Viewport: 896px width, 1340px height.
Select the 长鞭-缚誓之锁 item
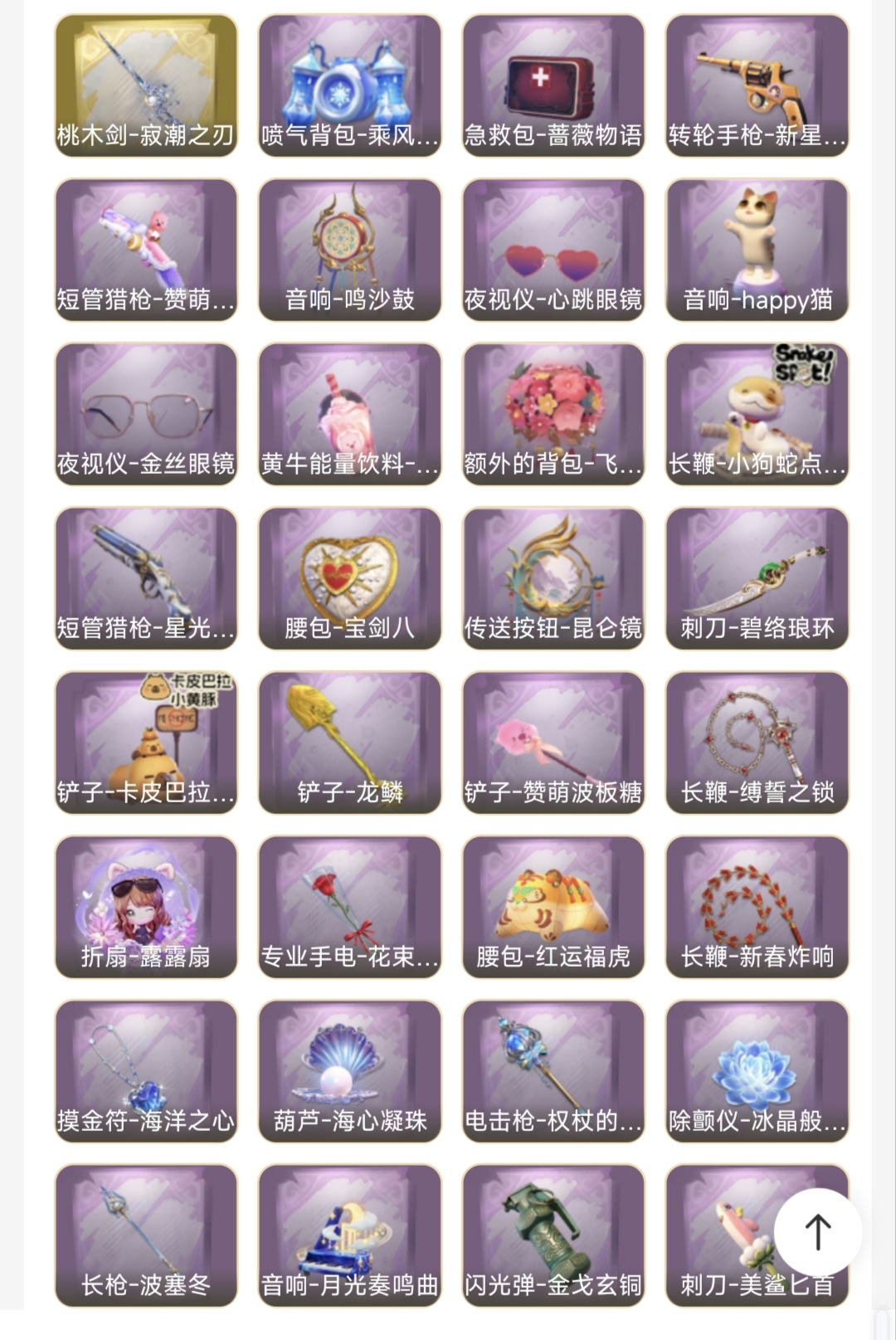[757, 742]
